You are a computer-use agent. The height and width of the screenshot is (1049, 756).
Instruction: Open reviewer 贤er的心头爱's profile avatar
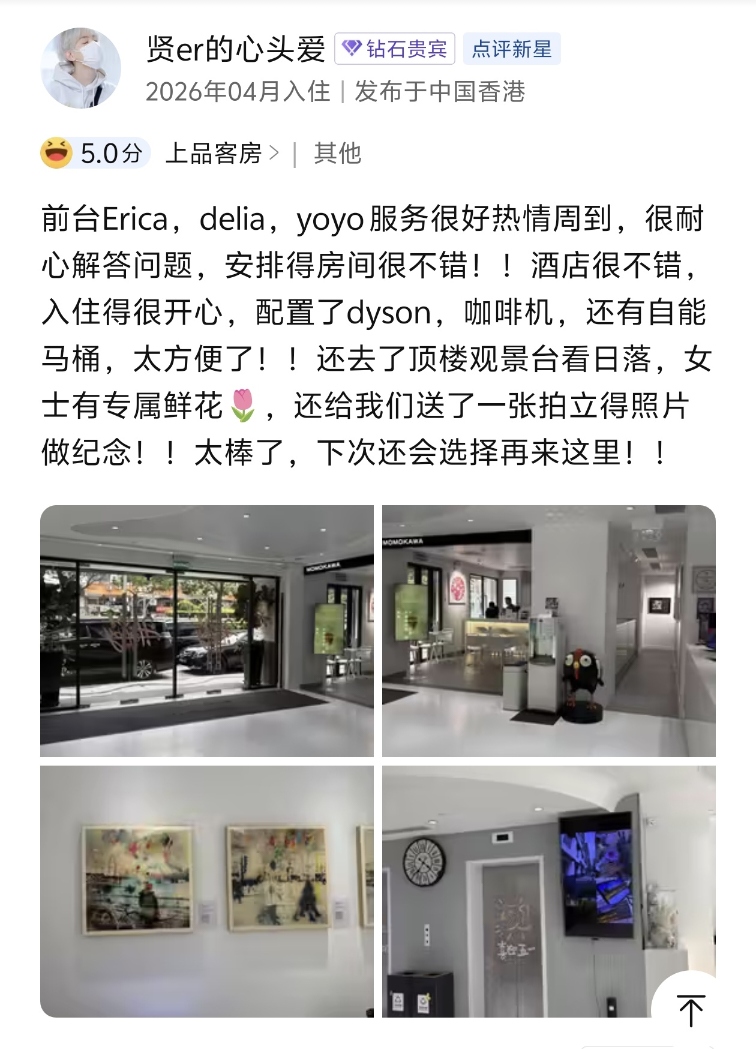coord(80,68)
